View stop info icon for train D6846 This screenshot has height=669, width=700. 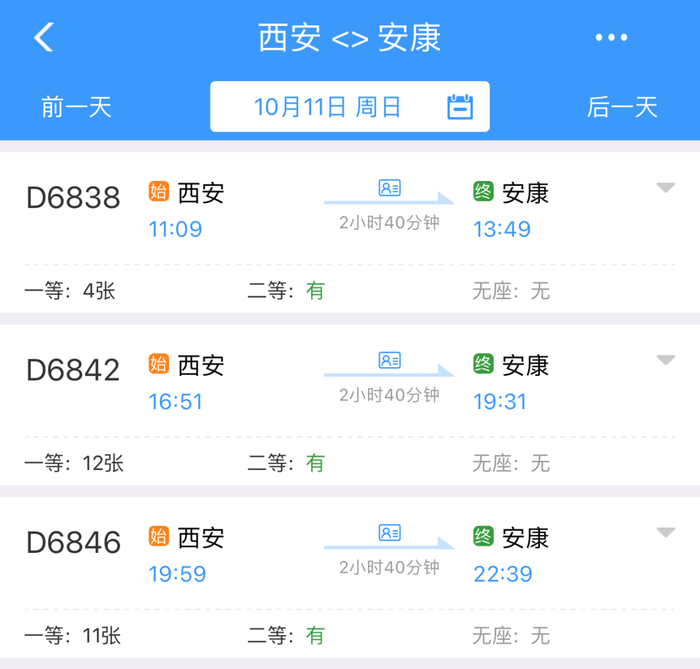(389, 533)
